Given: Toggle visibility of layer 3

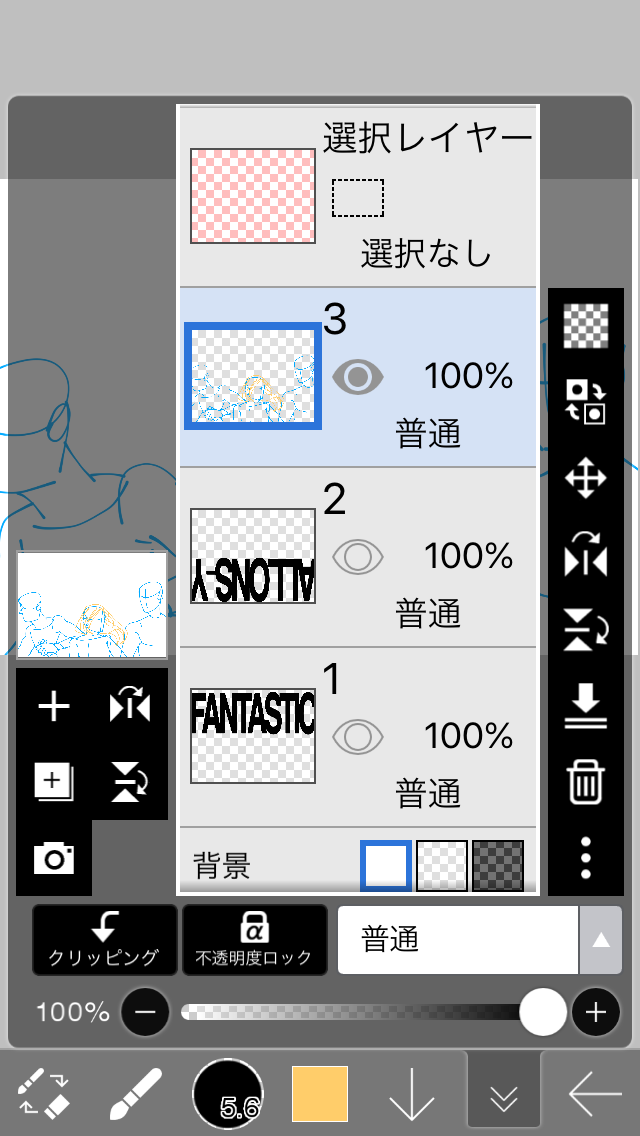Looking at the screenshot, I should pos(357,377).
